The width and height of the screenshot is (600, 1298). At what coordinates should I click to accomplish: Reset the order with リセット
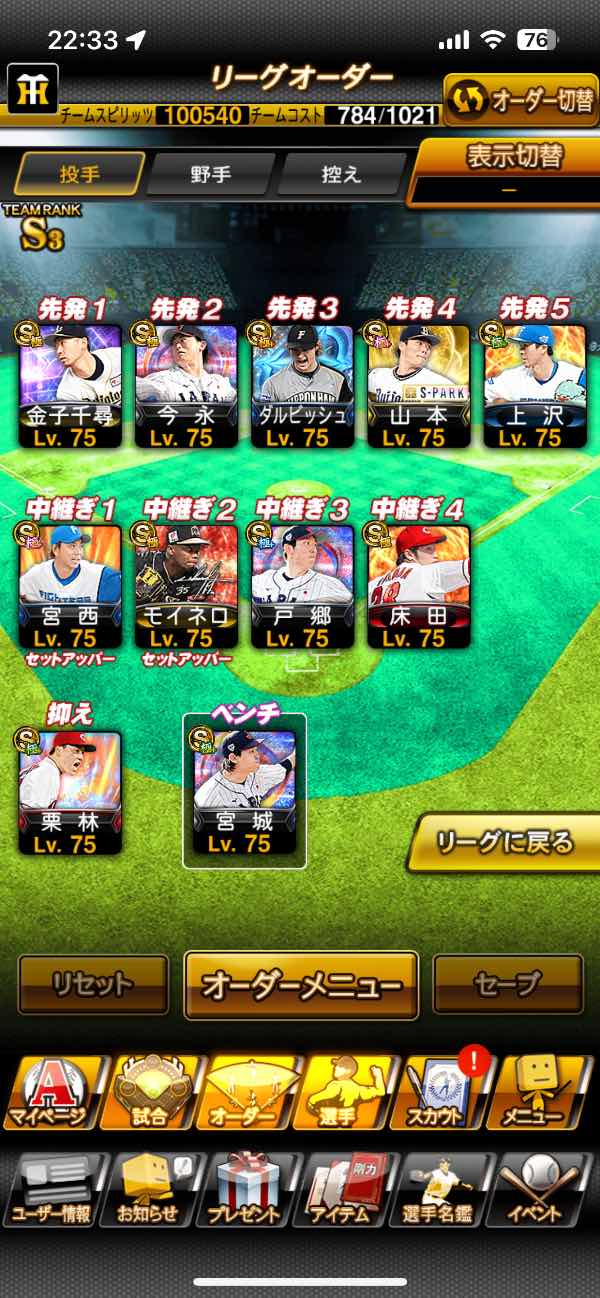[93, 984]
